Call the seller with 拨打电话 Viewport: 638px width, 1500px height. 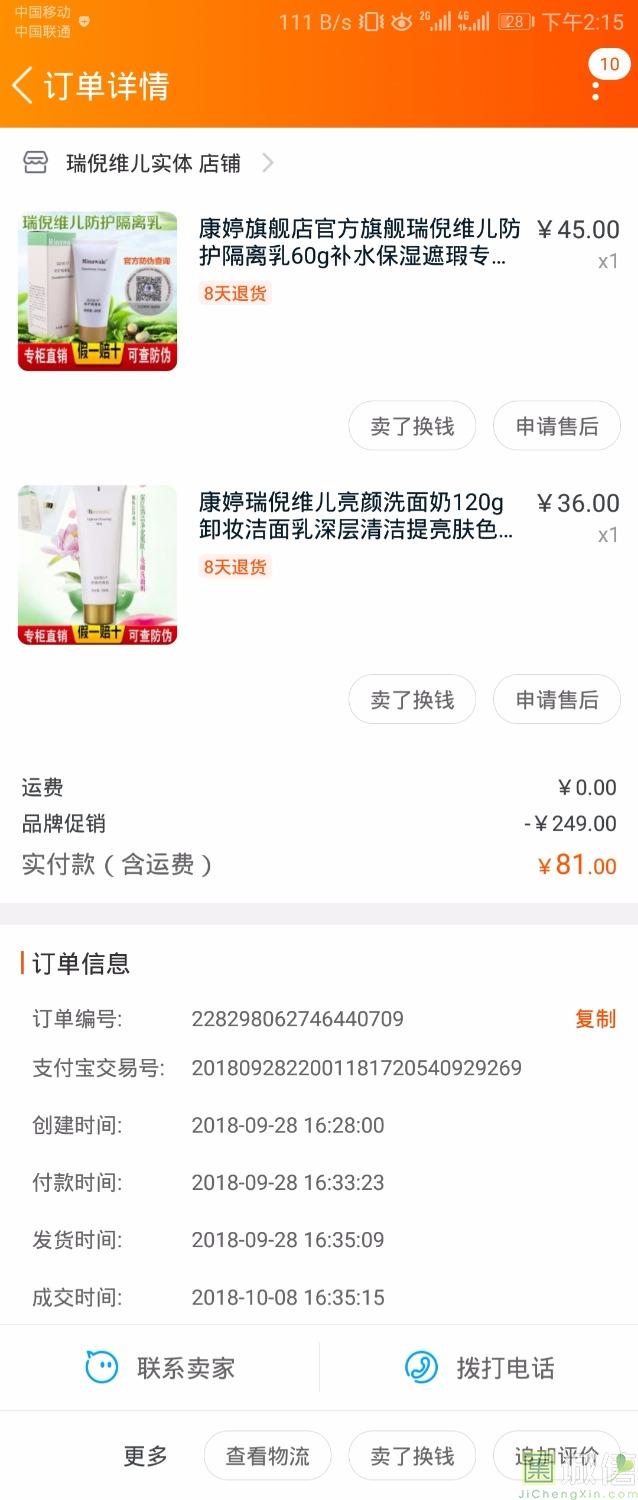click(x=480, y=1368)
